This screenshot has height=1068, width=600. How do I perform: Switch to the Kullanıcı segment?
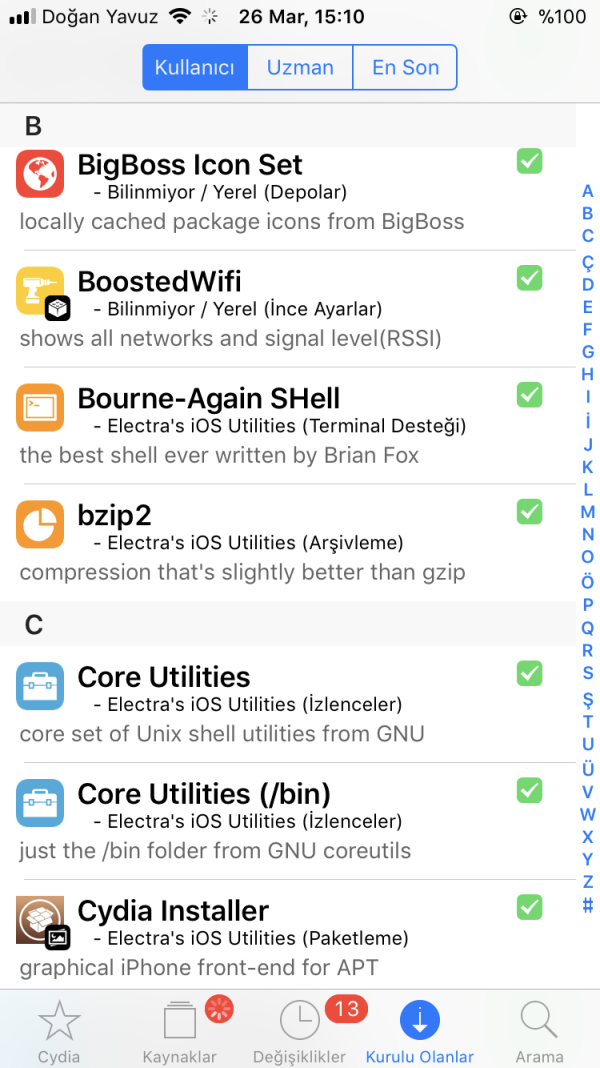tap(195, 68)
